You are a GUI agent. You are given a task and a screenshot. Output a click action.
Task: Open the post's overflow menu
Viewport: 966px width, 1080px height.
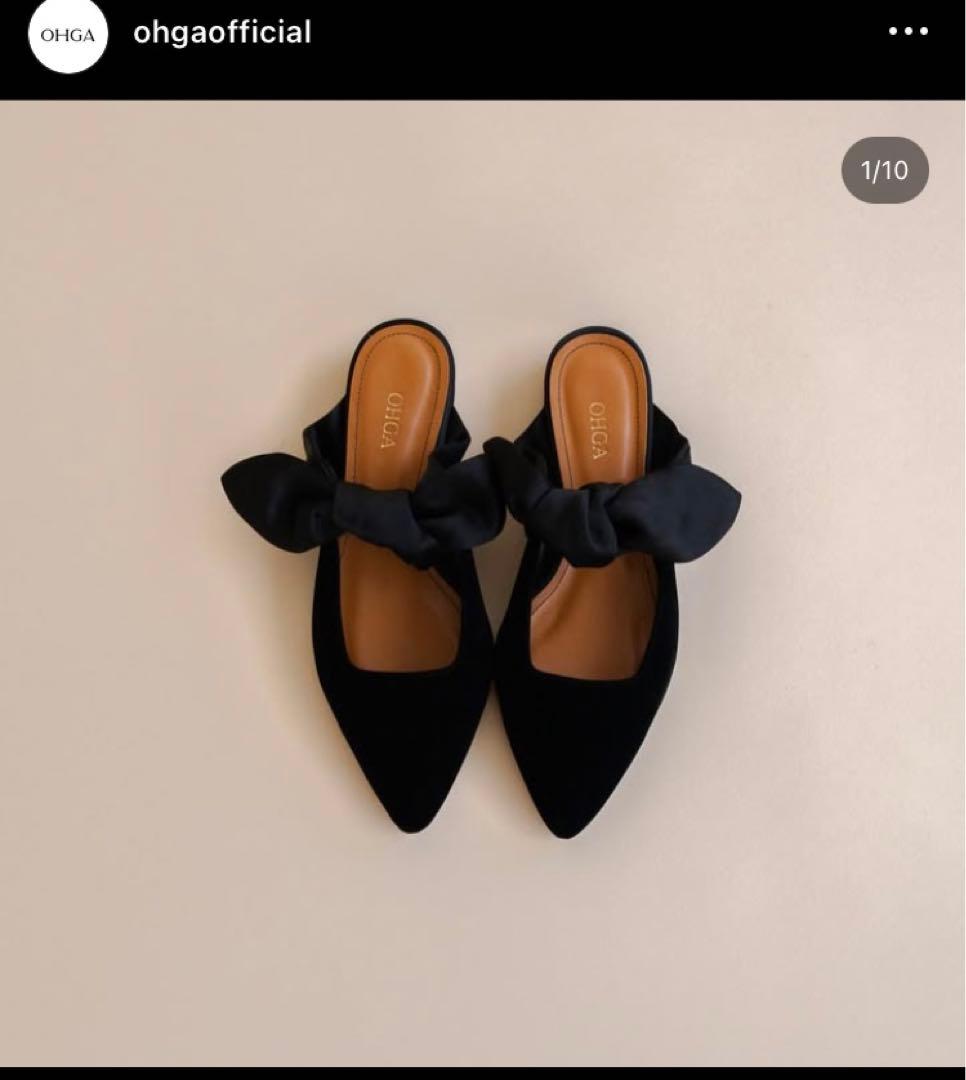coord(908,32)
